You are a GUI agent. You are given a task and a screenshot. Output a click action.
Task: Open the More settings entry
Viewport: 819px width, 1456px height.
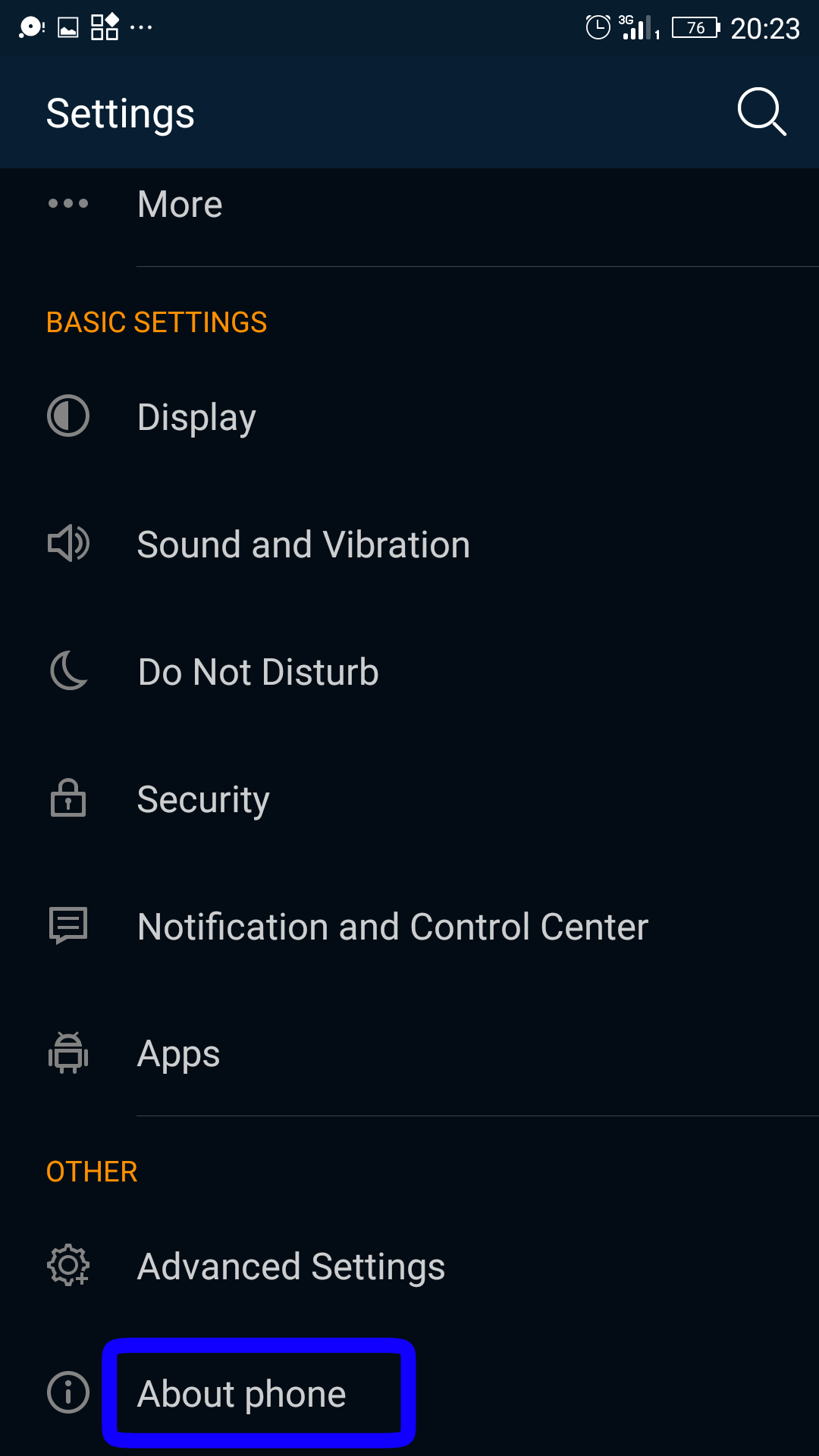pyautogui.click(x=179, y=203)
